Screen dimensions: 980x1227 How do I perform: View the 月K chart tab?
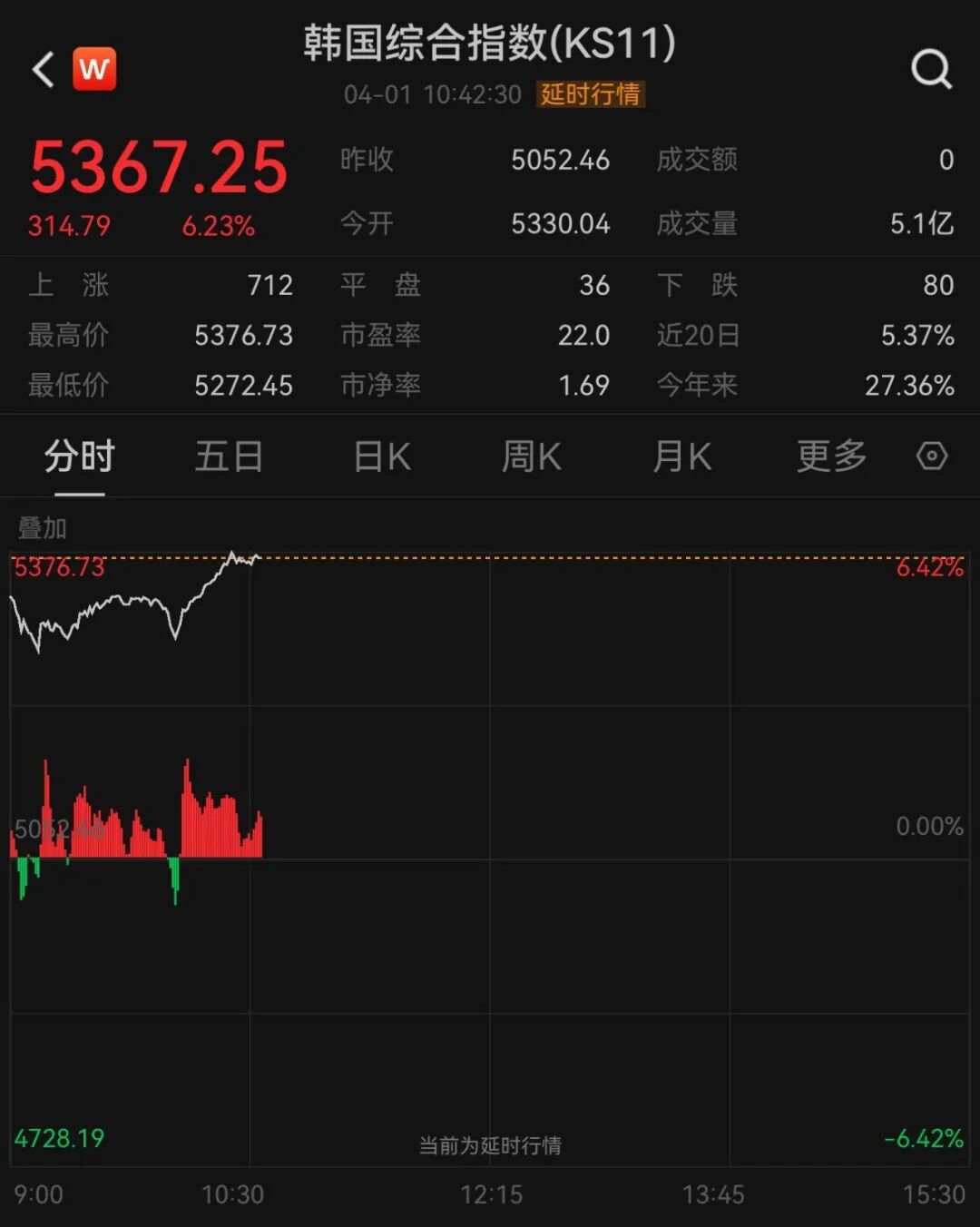pyautogui.click(x=682, y=456)
